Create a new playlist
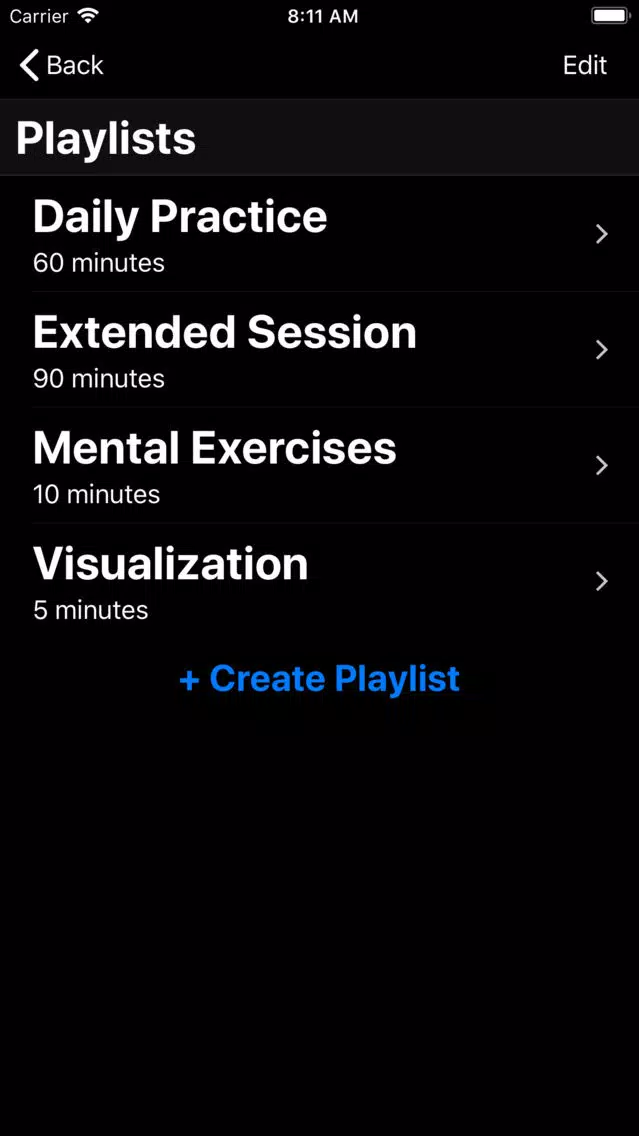639x1136 pixels. (x=320, y=679)
